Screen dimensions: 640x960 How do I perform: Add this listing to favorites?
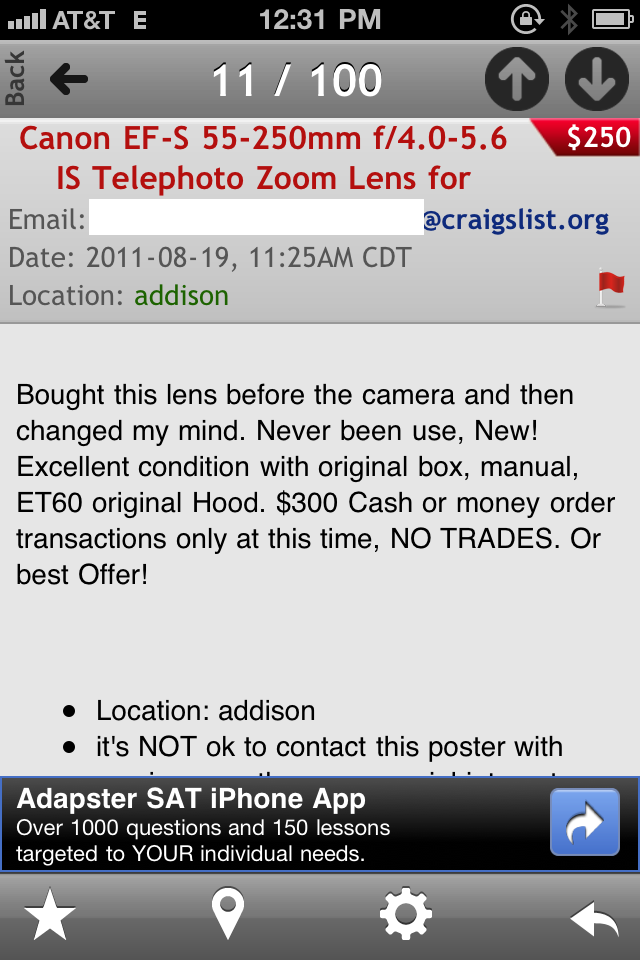click(50, 916)
